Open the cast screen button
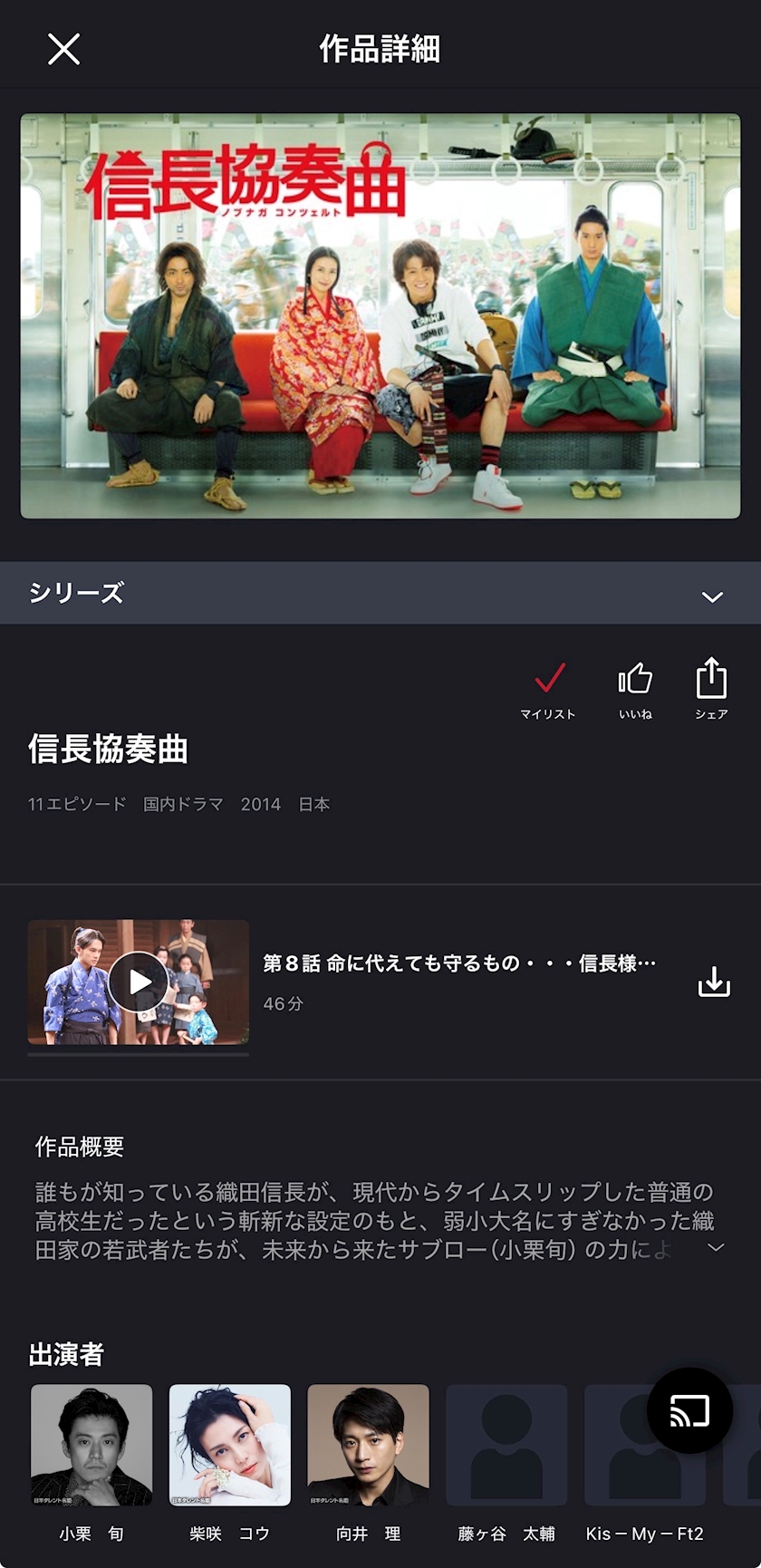The height and width of the screenshot is (1568, 761). click(689, 1410)
